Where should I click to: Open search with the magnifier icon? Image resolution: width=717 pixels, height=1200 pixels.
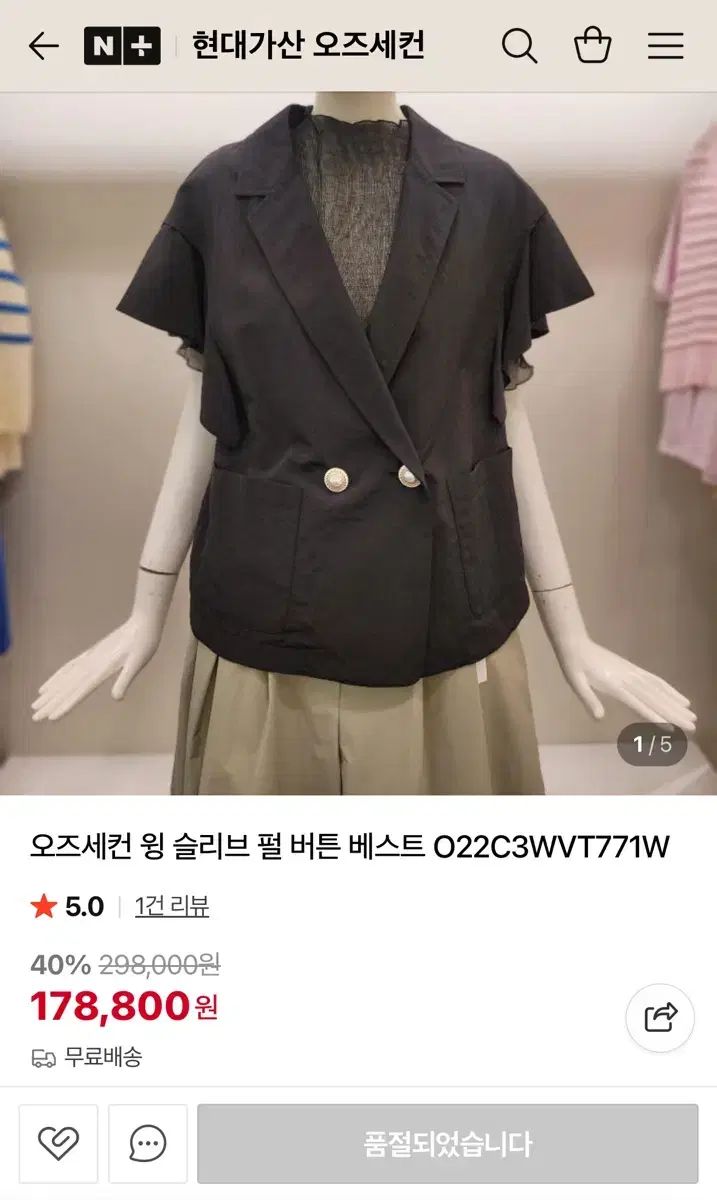click(519, 46)
